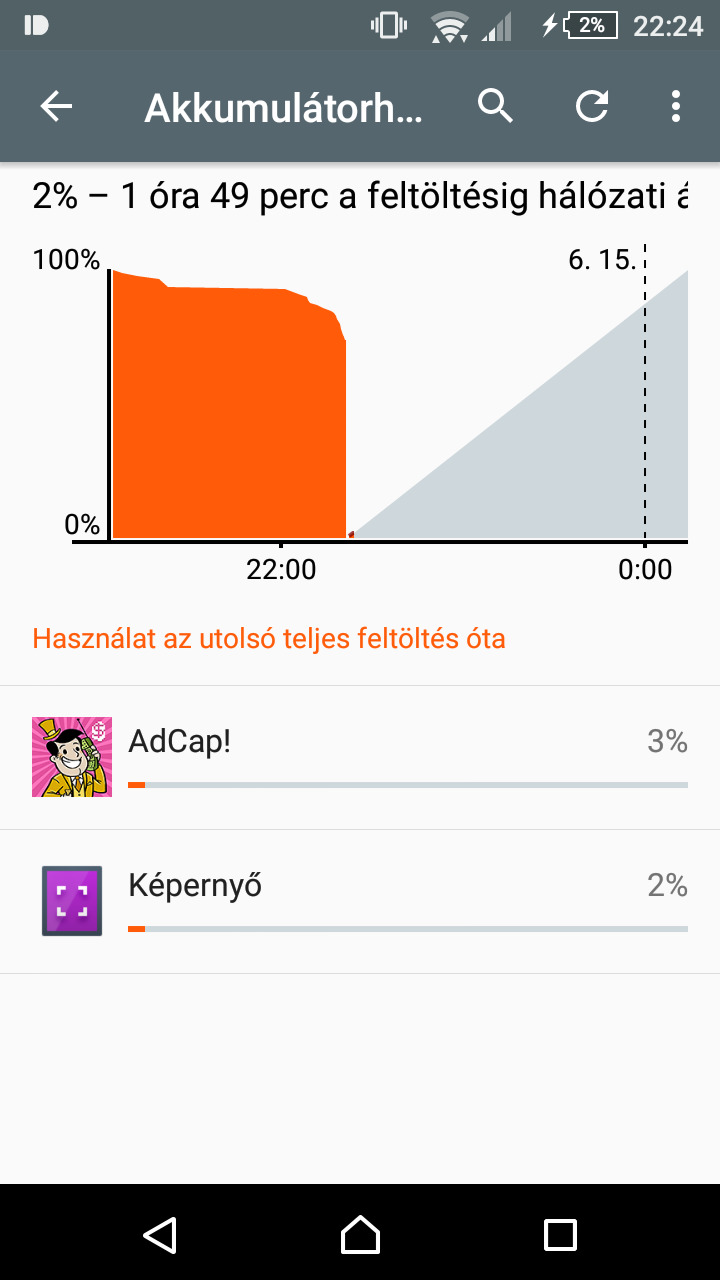
Task: Tap the system home button
Action: click(360, 1234)
